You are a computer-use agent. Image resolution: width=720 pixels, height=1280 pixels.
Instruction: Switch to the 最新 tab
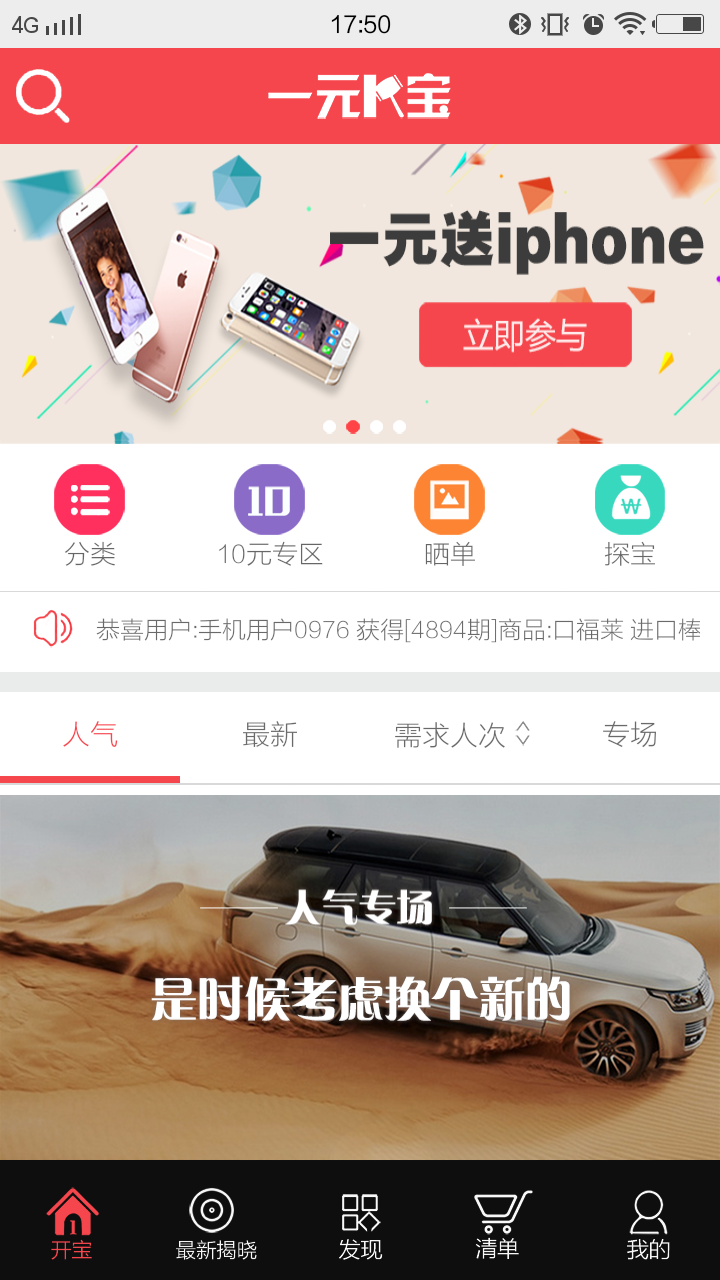tap(270, 735)
